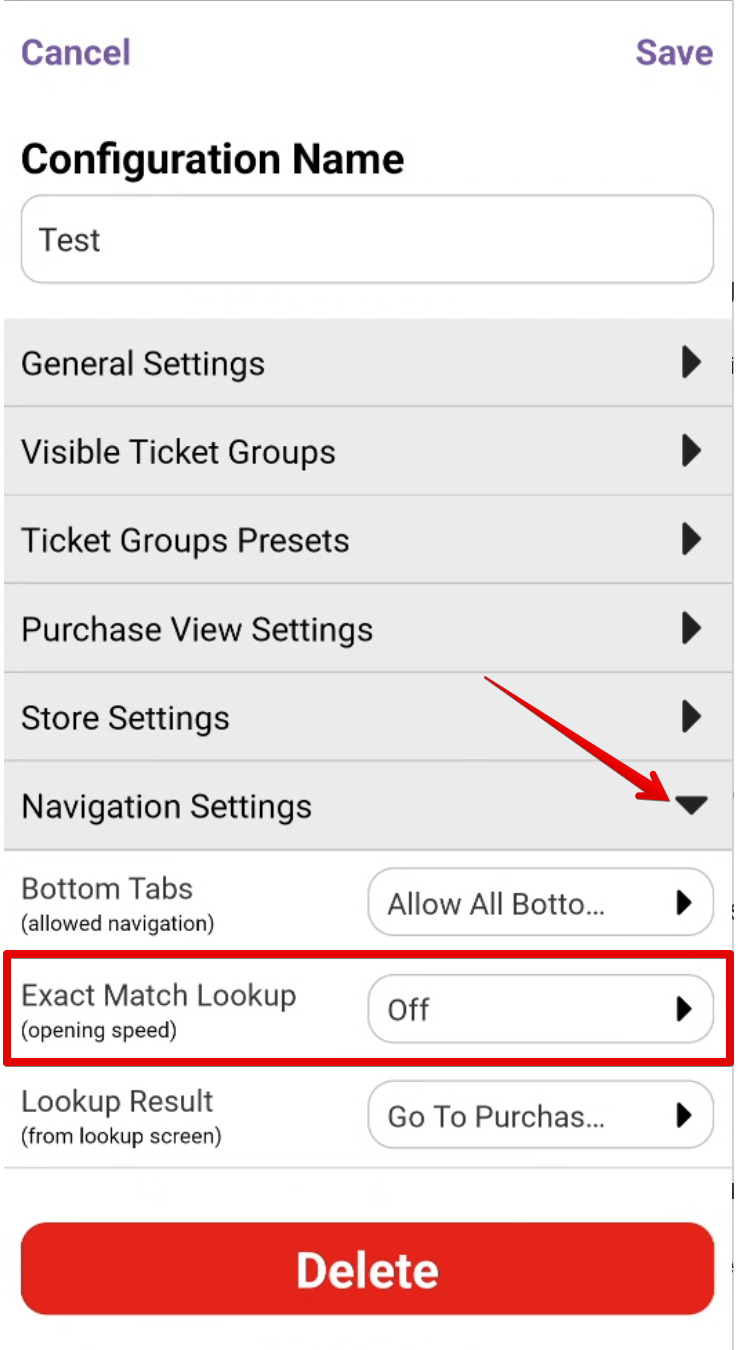Save the configuration
Viewport: 739px width, 1350px height.
(673, 52)
